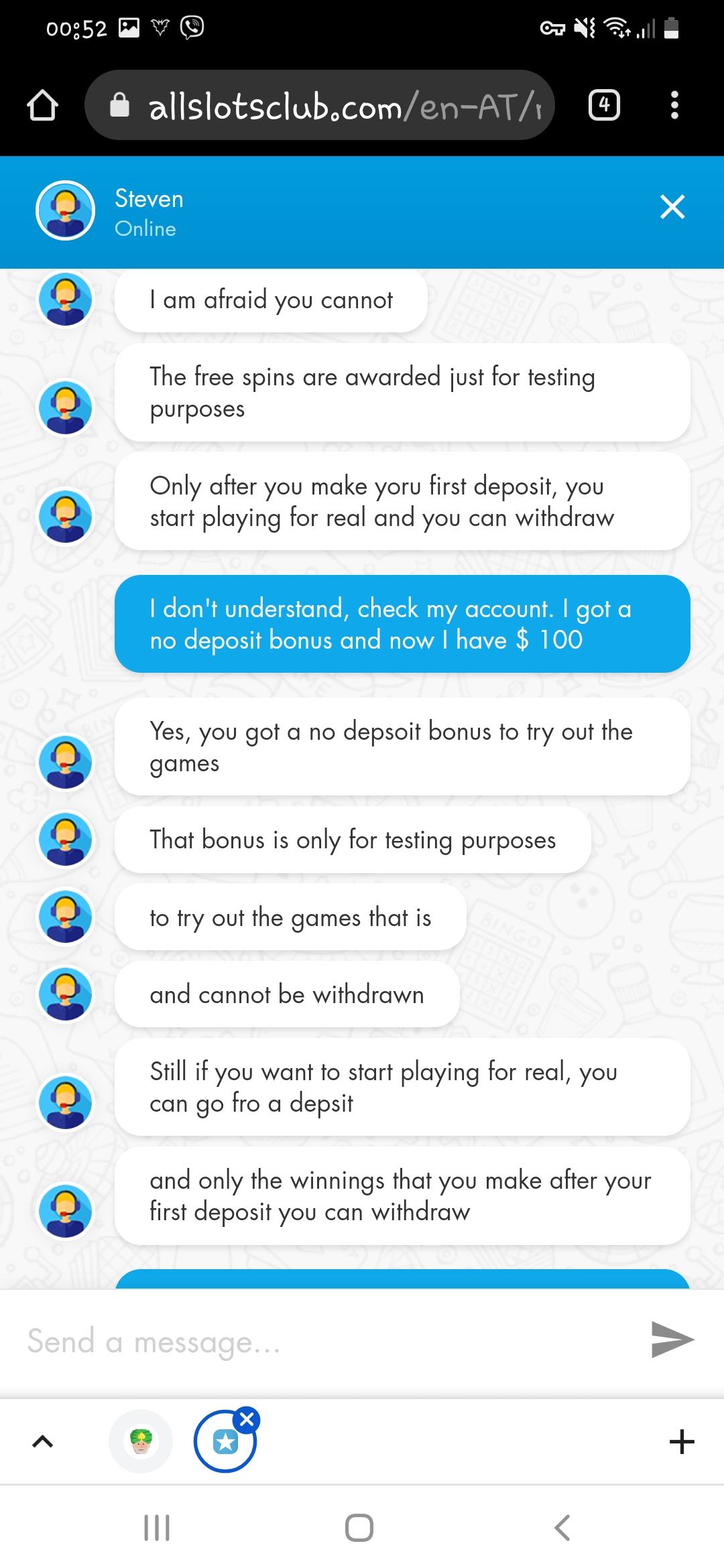Expand the bottom tab strip
724x1568 pixels.
click(x=43, y=1441)
